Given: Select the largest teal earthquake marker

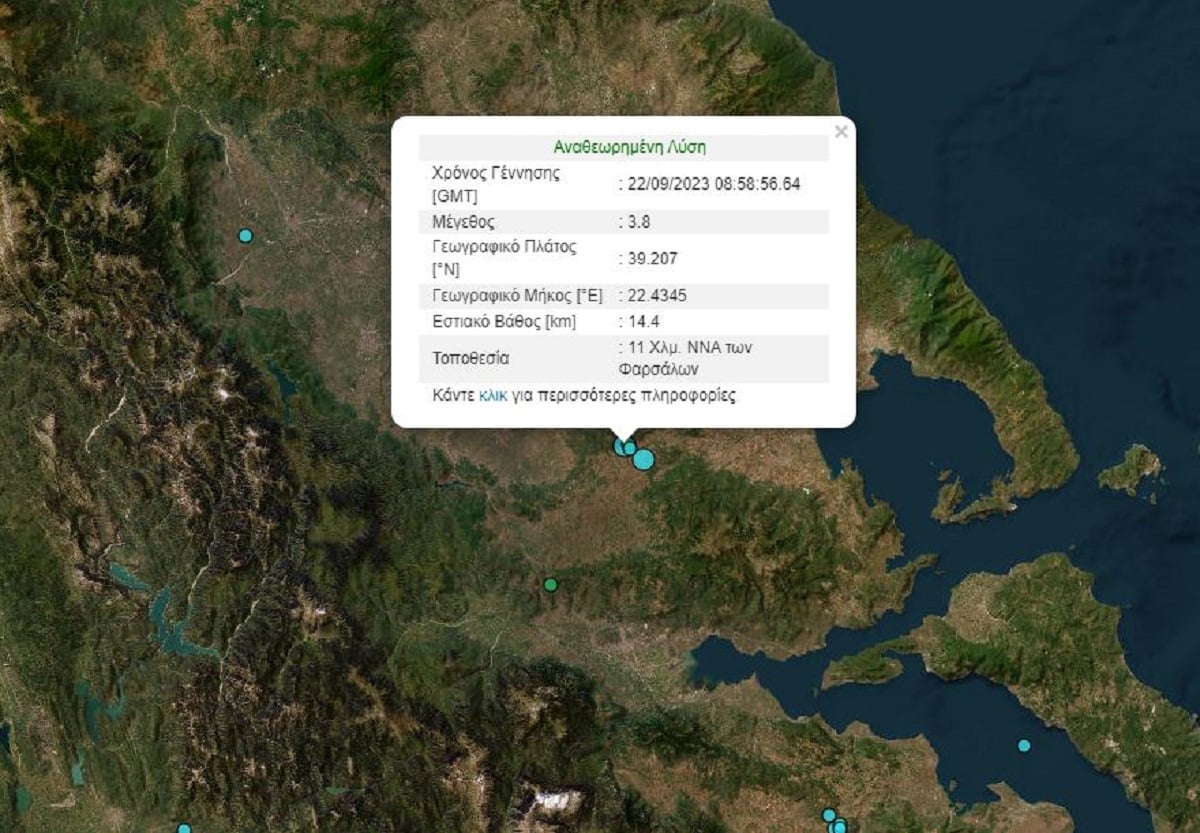Looking at the screenshot, I should 644,460.
